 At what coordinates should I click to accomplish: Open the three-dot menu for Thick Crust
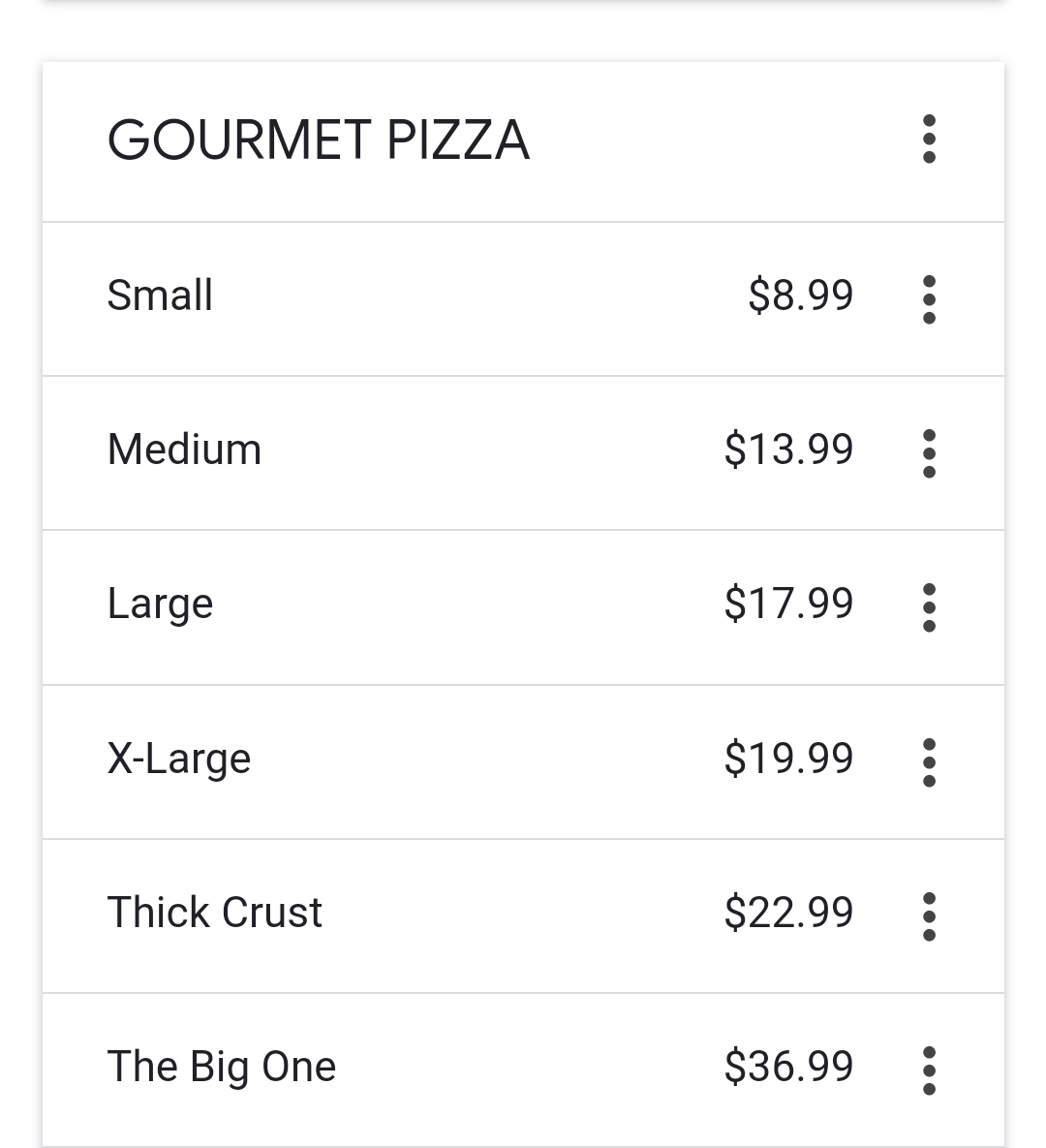pos(929,916)
